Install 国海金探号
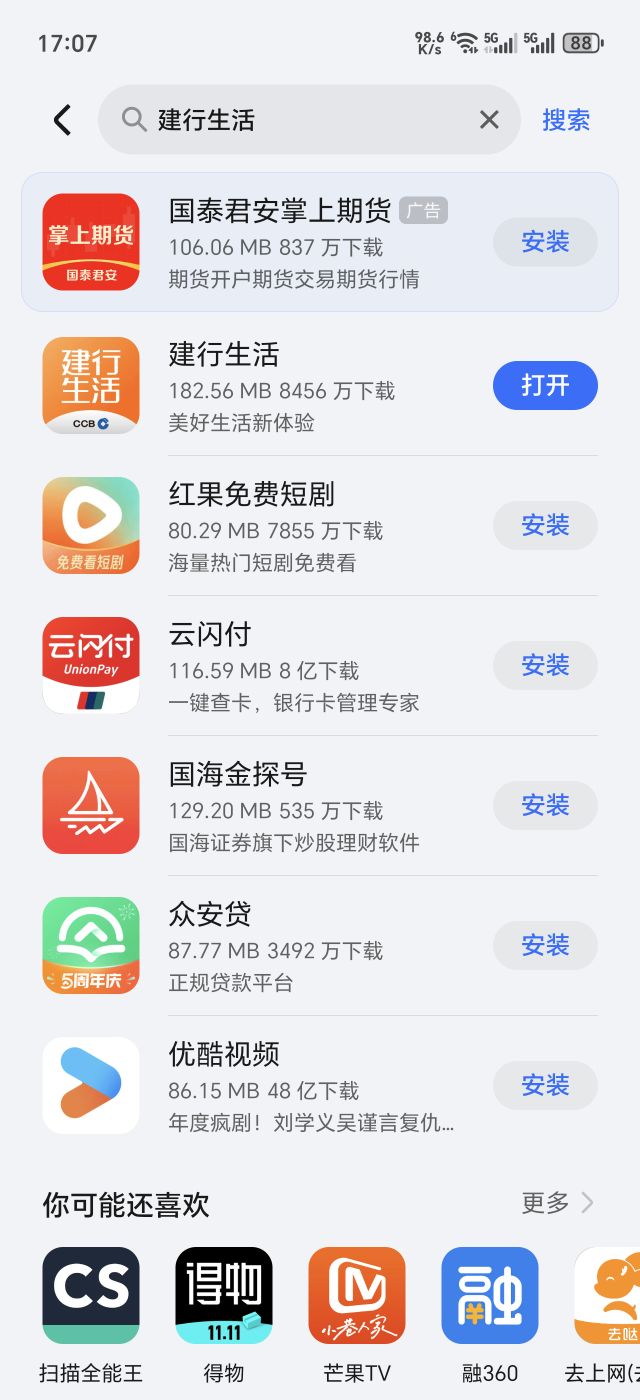The height and width of the screenshot is (1400, 640). (545, 805)
